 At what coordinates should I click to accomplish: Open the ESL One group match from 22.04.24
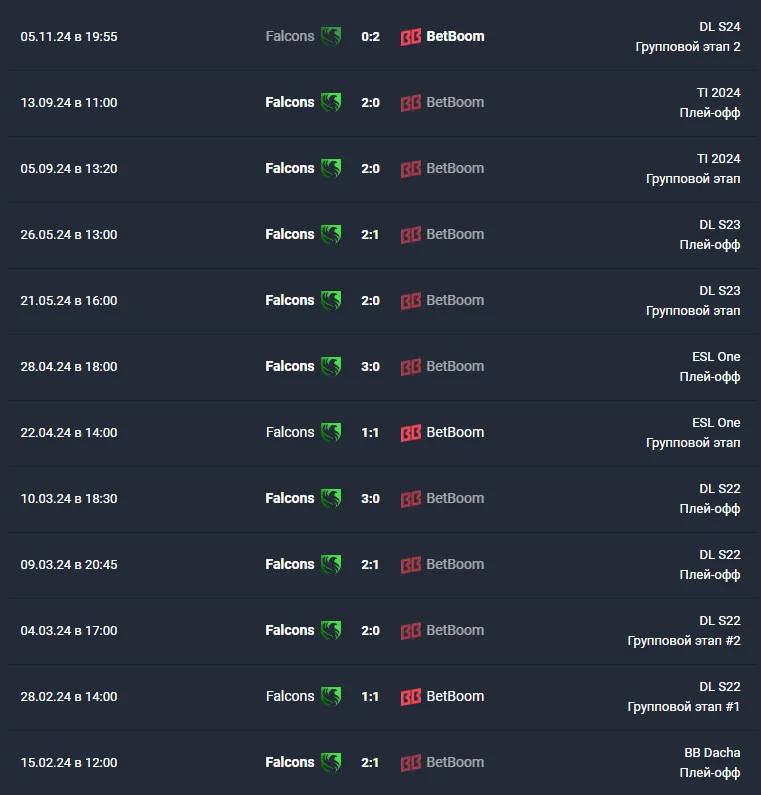coord(370,433)
